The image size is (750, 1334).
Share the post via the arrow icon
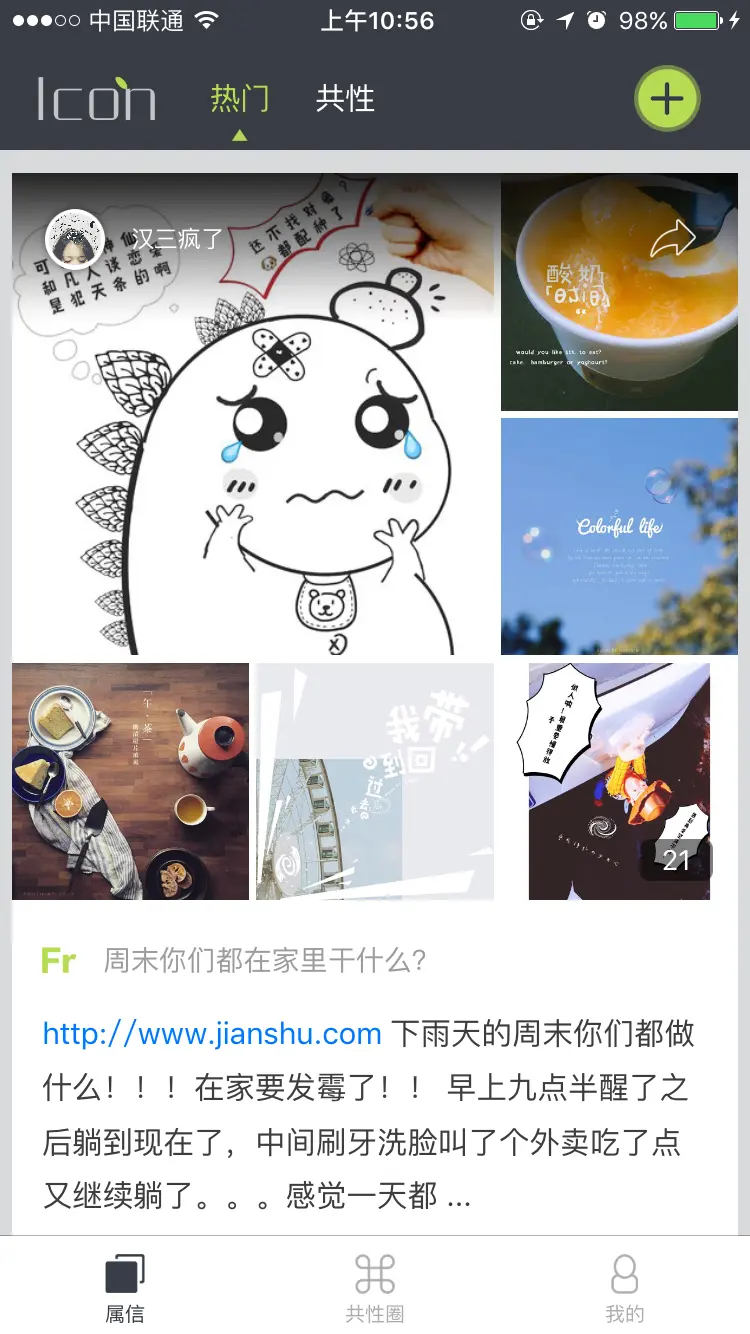point(673,239)
